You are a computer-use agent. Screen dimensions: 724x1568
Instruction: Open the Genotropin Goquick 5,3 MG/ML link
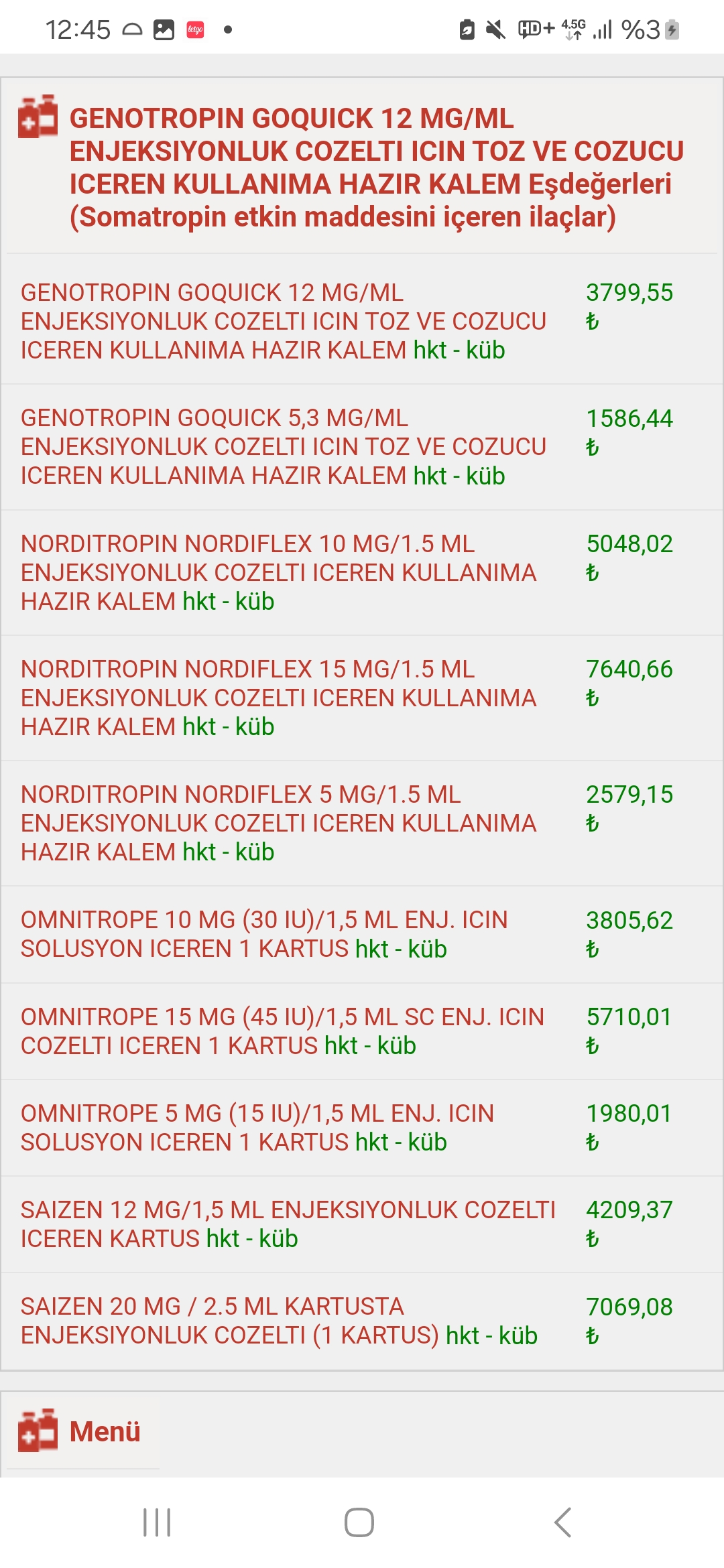tap(284, 446)
